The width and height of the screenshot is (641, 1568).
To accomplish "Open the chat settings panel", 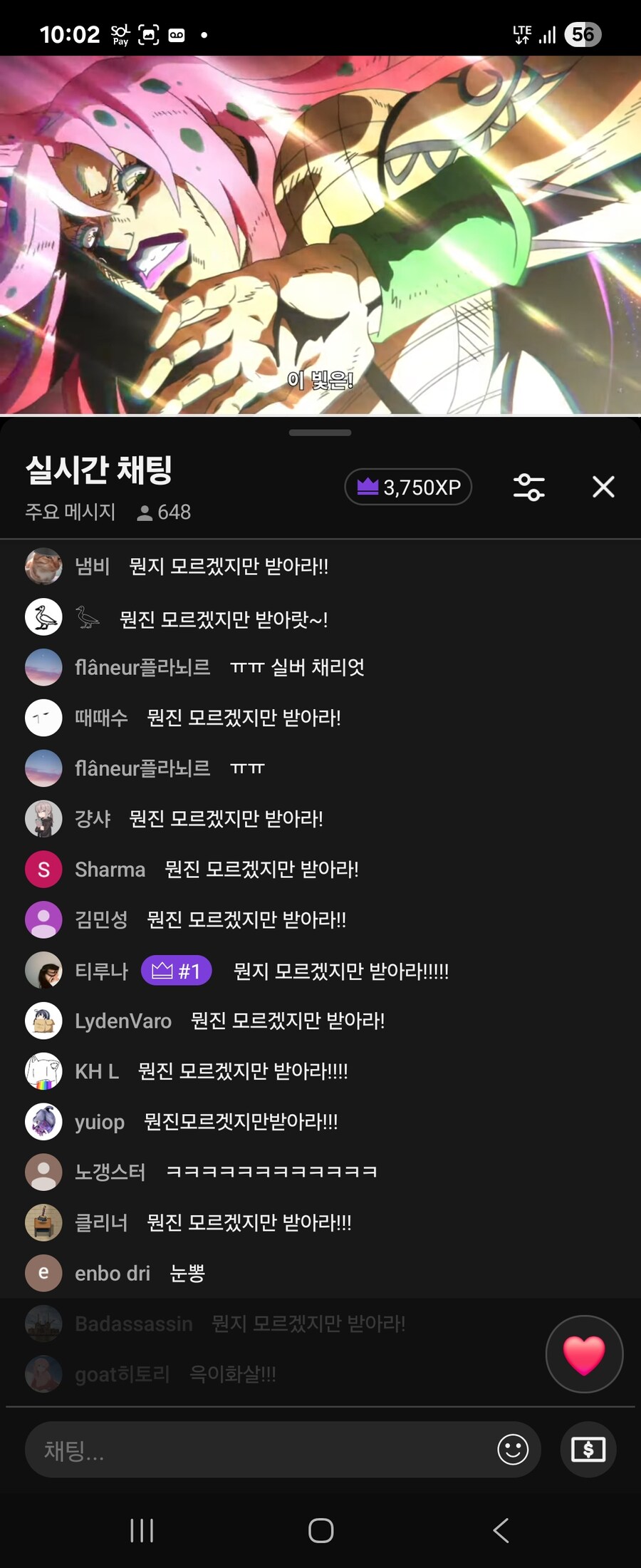I will 530,487.
